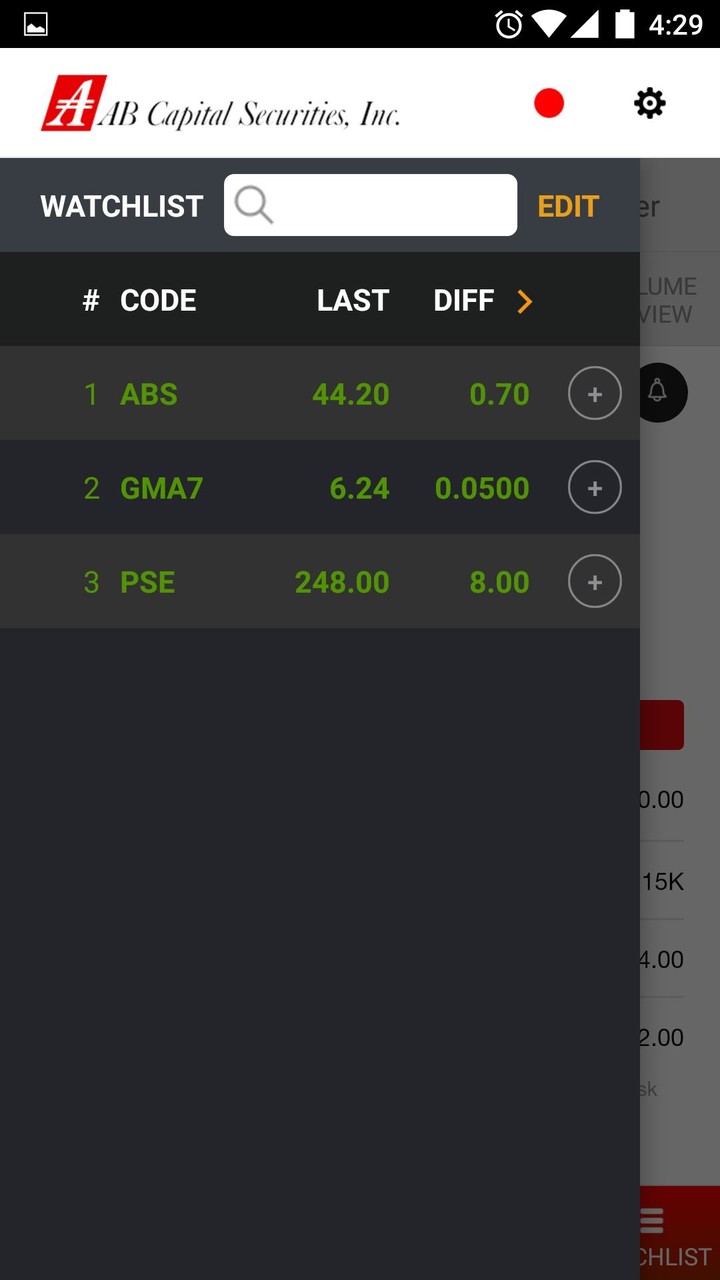Screen dimensions: 720x1280
Task: Tap EDIT to modify the watchlist
Action: pos(567,205)
